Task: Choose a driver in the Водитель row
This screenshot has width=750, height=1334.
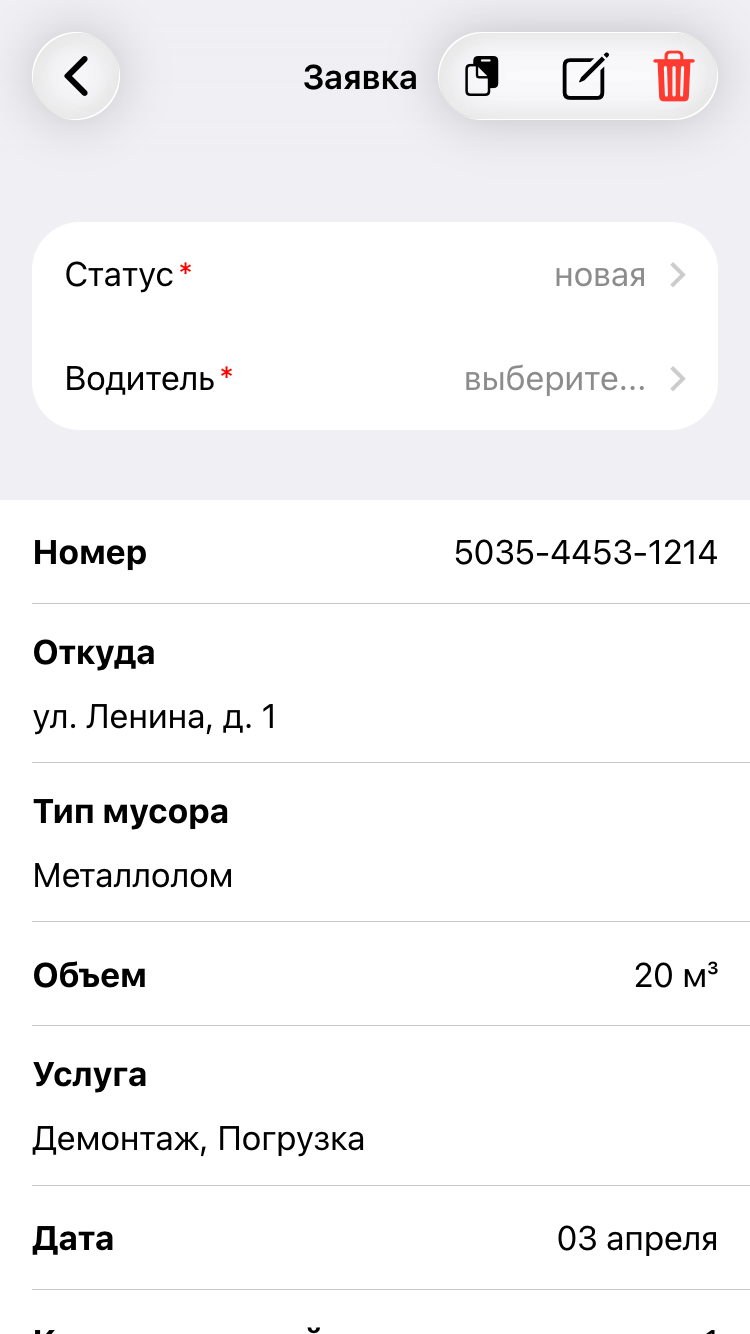Action: (x=375, y=379)
